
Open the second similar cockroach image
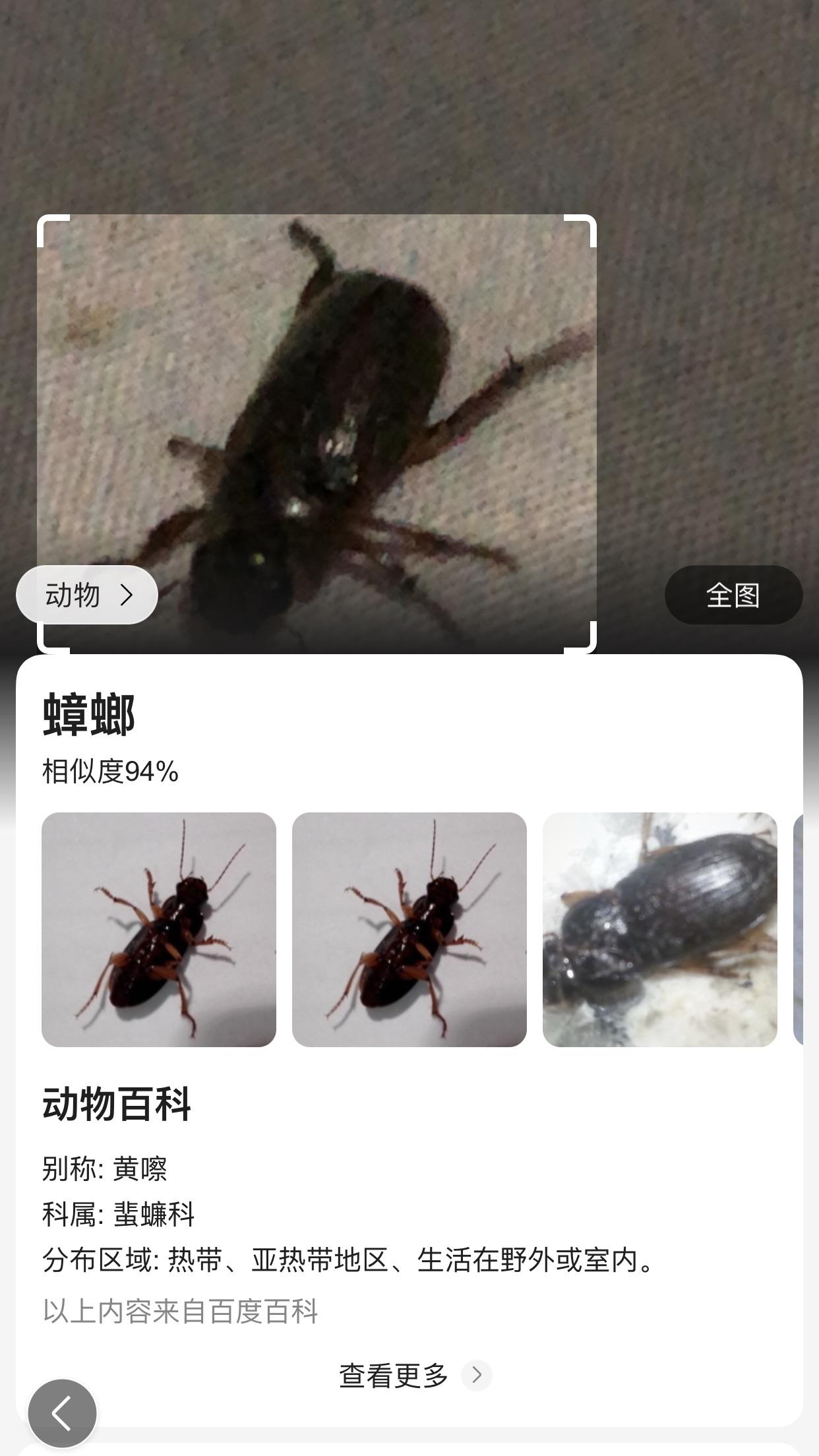(x=409, y=929)
